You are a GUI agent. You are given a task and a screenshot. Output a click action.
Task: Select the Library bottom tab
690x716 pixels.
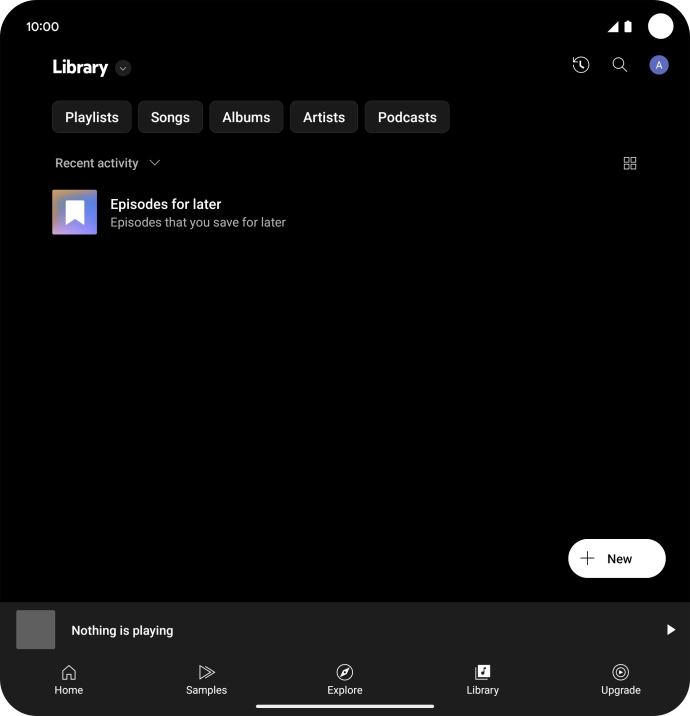click(482, 679)
